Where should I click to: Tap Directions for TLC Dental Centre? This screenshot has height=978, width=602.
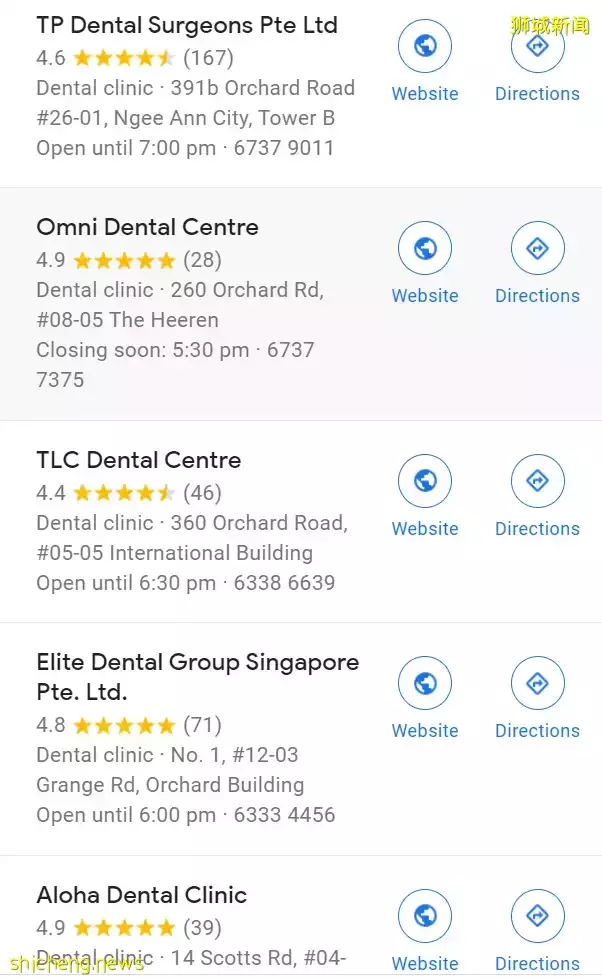tap(537, 482)
